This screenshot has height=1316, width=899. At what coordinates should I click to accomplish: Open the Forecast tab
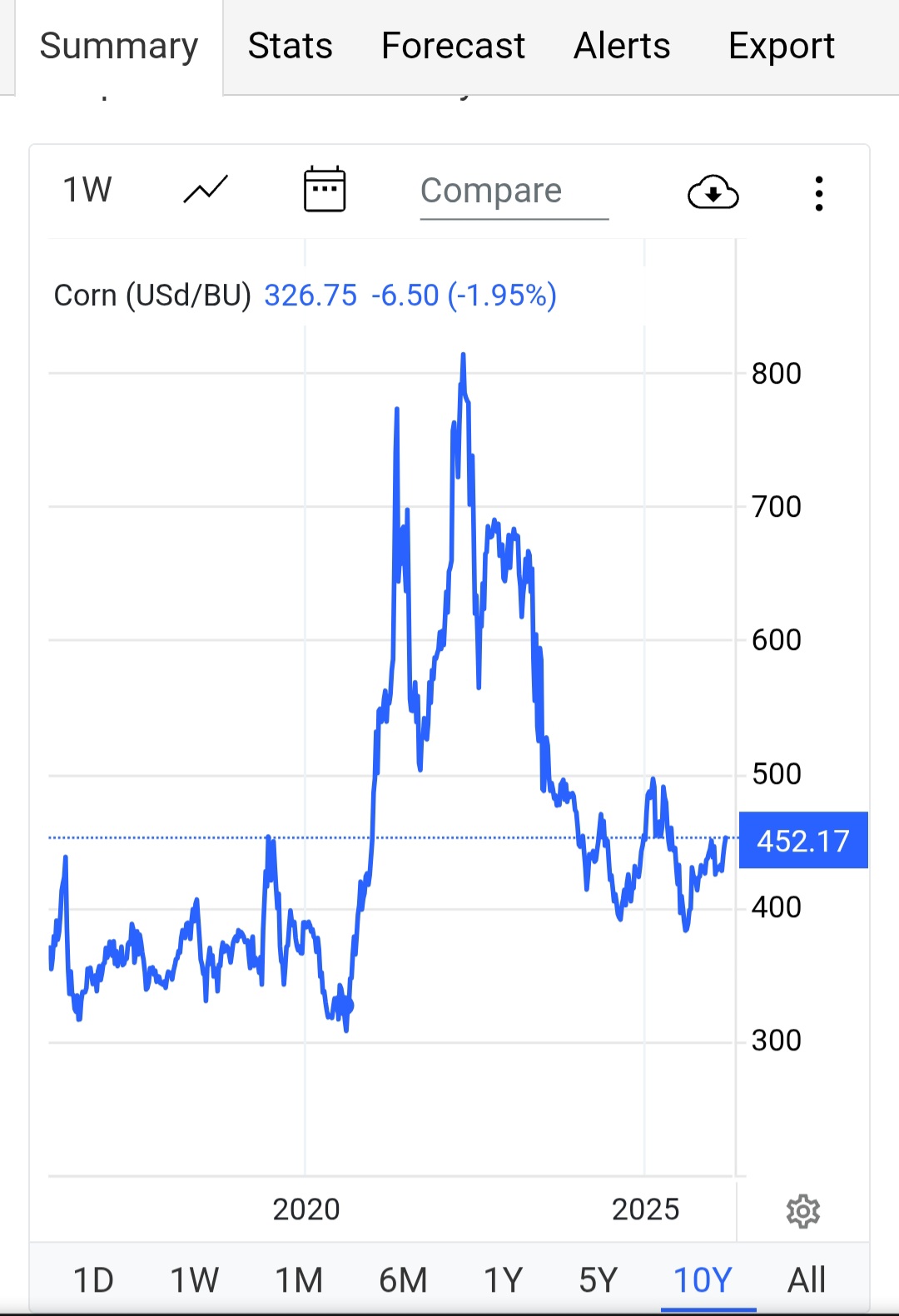[453, 46]
